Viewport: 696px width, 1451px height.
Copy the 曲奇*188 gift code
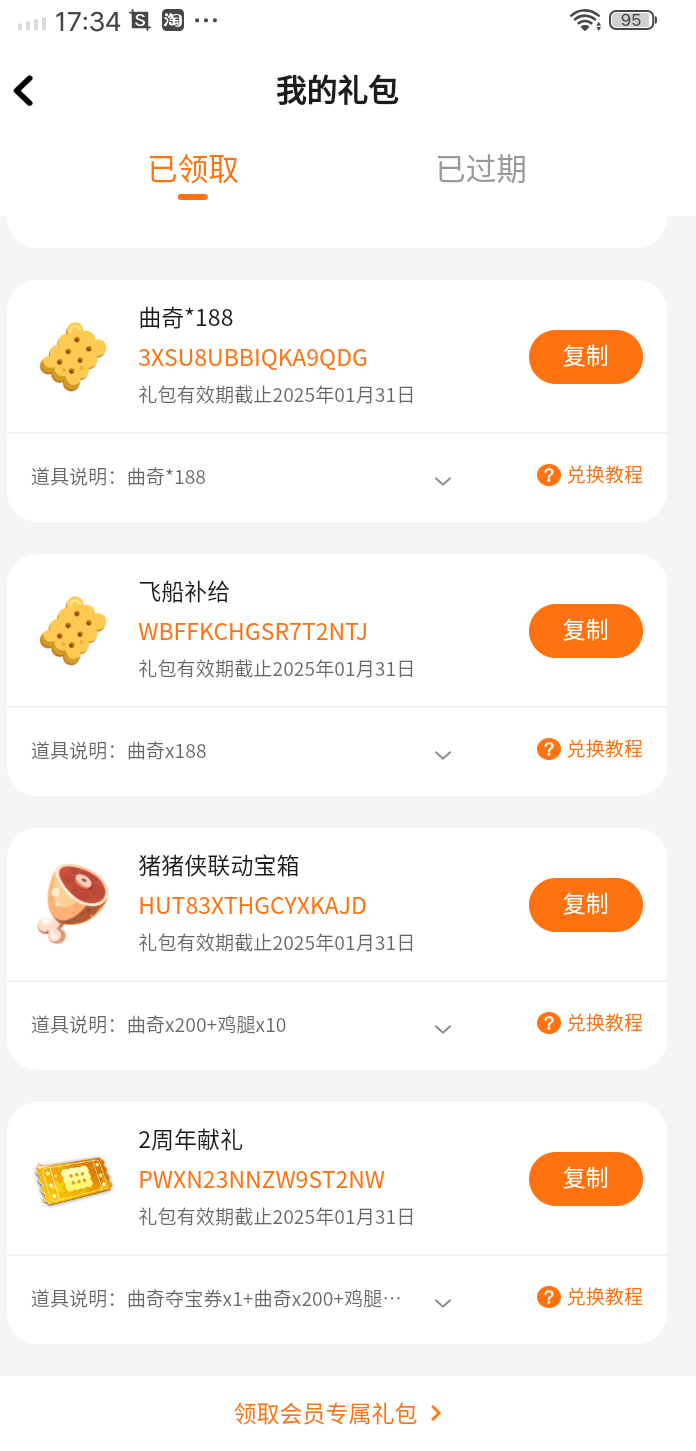pos(585,357)
